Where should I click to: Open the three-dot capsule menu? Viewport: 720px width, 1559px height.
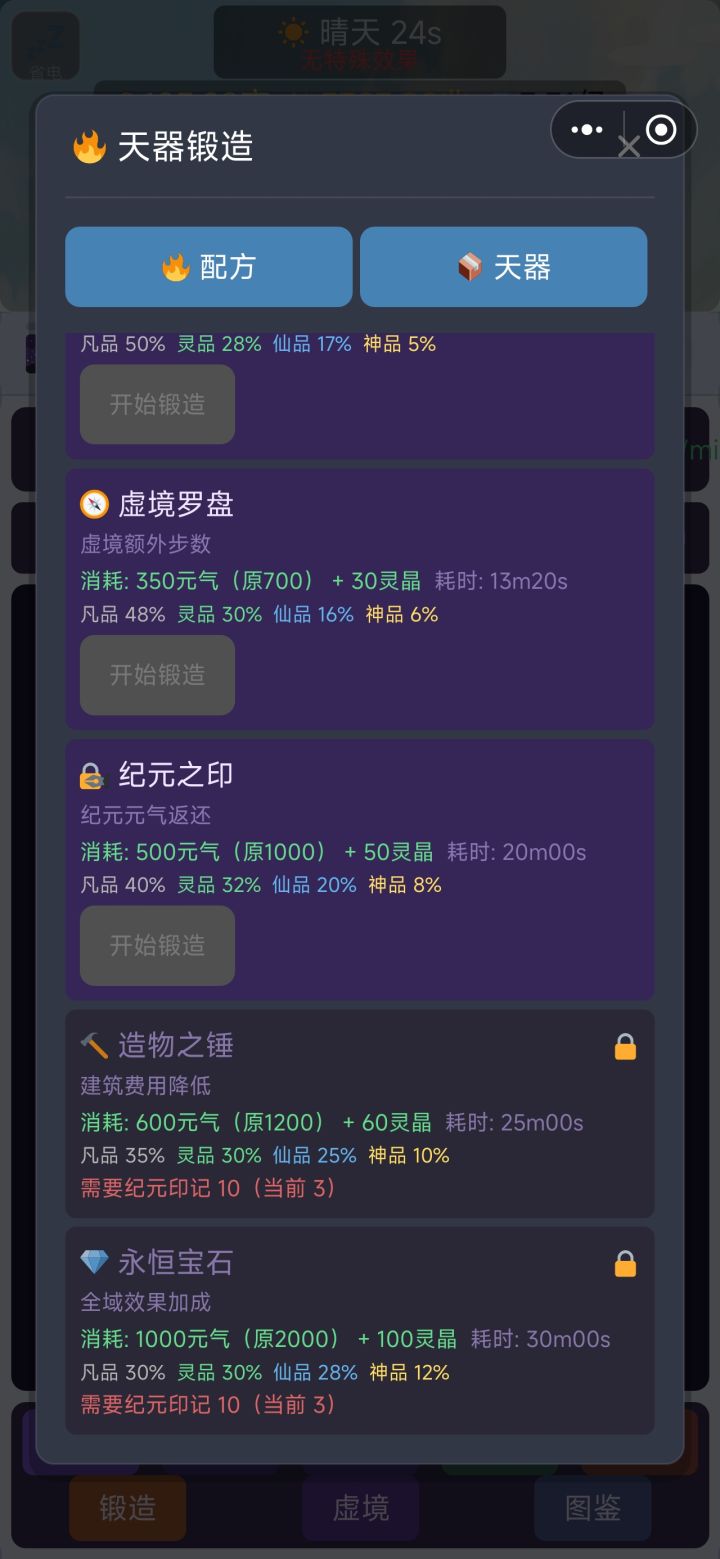click(x=585, y=128)
